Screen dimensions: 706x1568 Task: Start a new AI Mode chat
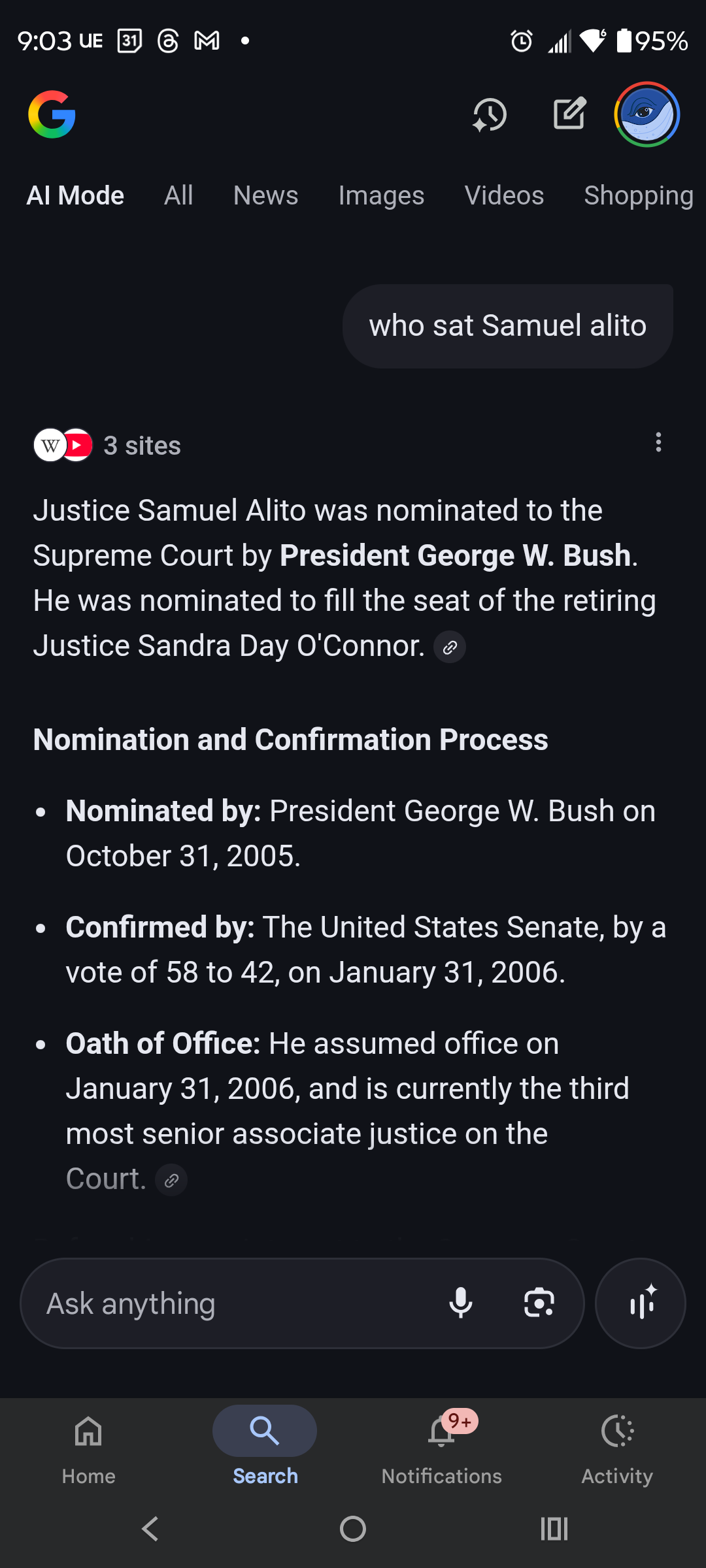tap(569, 114)
